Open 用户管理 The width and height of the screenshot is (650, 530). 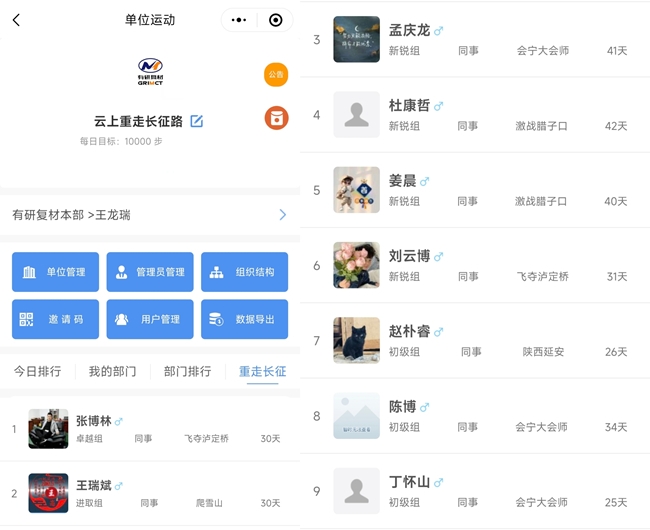tap(150, 319)
